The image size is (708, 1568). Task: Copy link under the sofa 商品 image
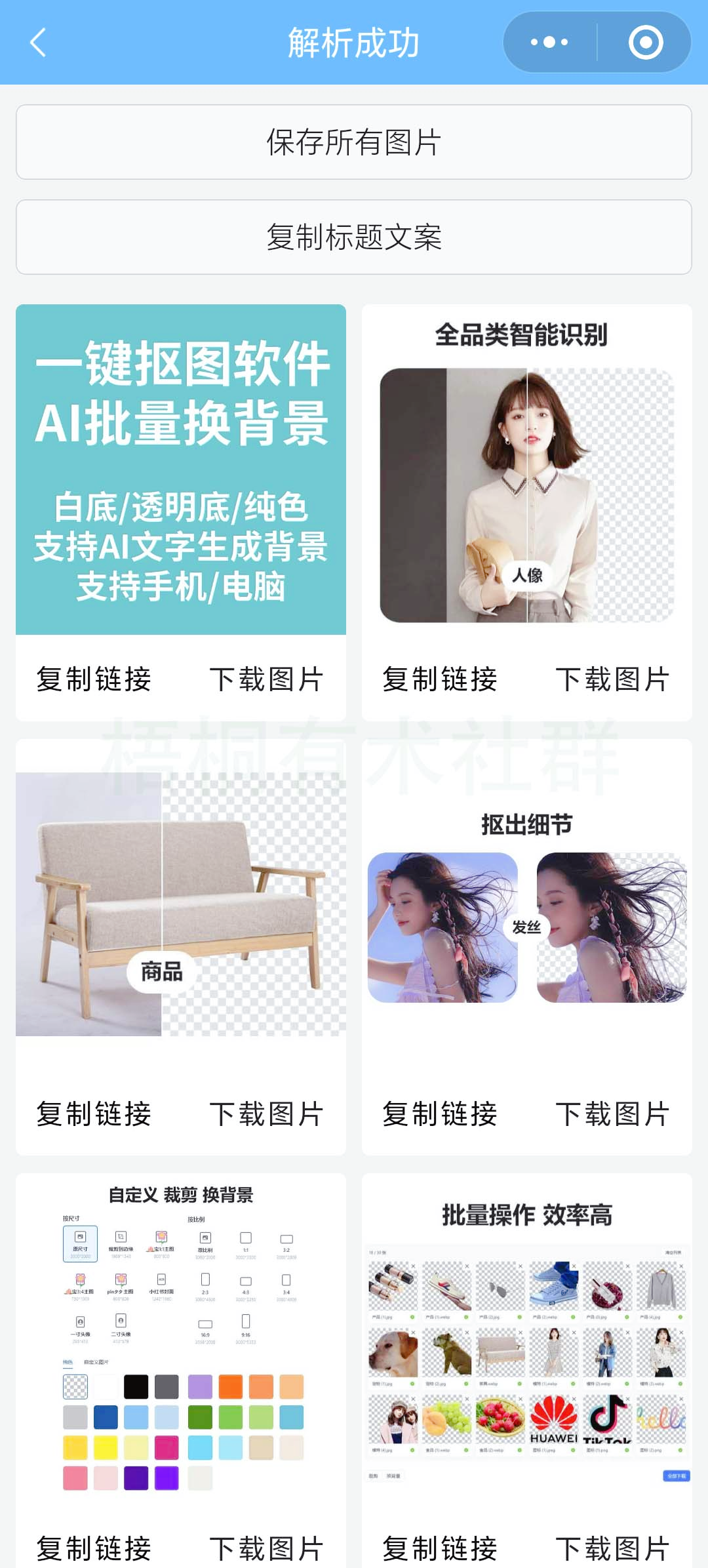coord(94,1114)
